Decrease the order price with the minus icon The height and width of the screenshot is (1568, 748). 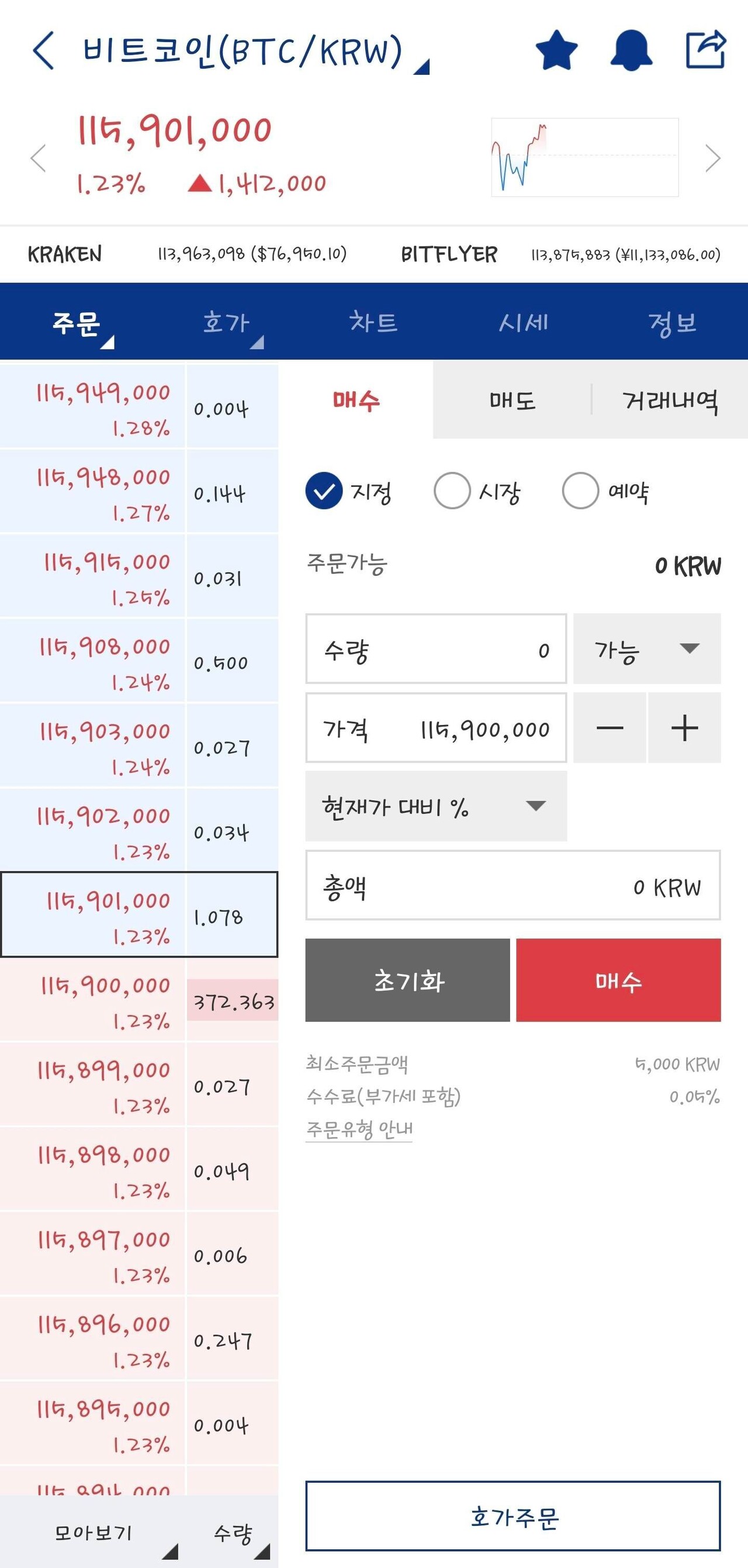(x=612, y=728)
